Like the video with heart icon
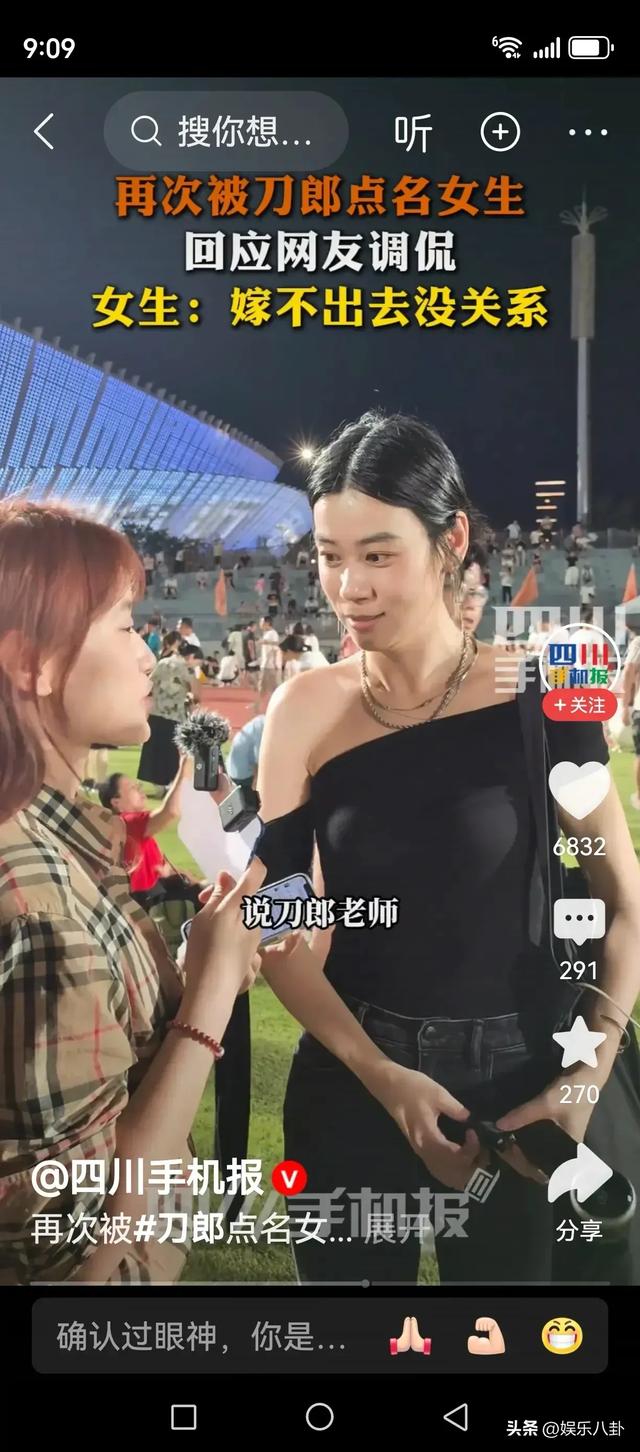 [x=579, y=791]
